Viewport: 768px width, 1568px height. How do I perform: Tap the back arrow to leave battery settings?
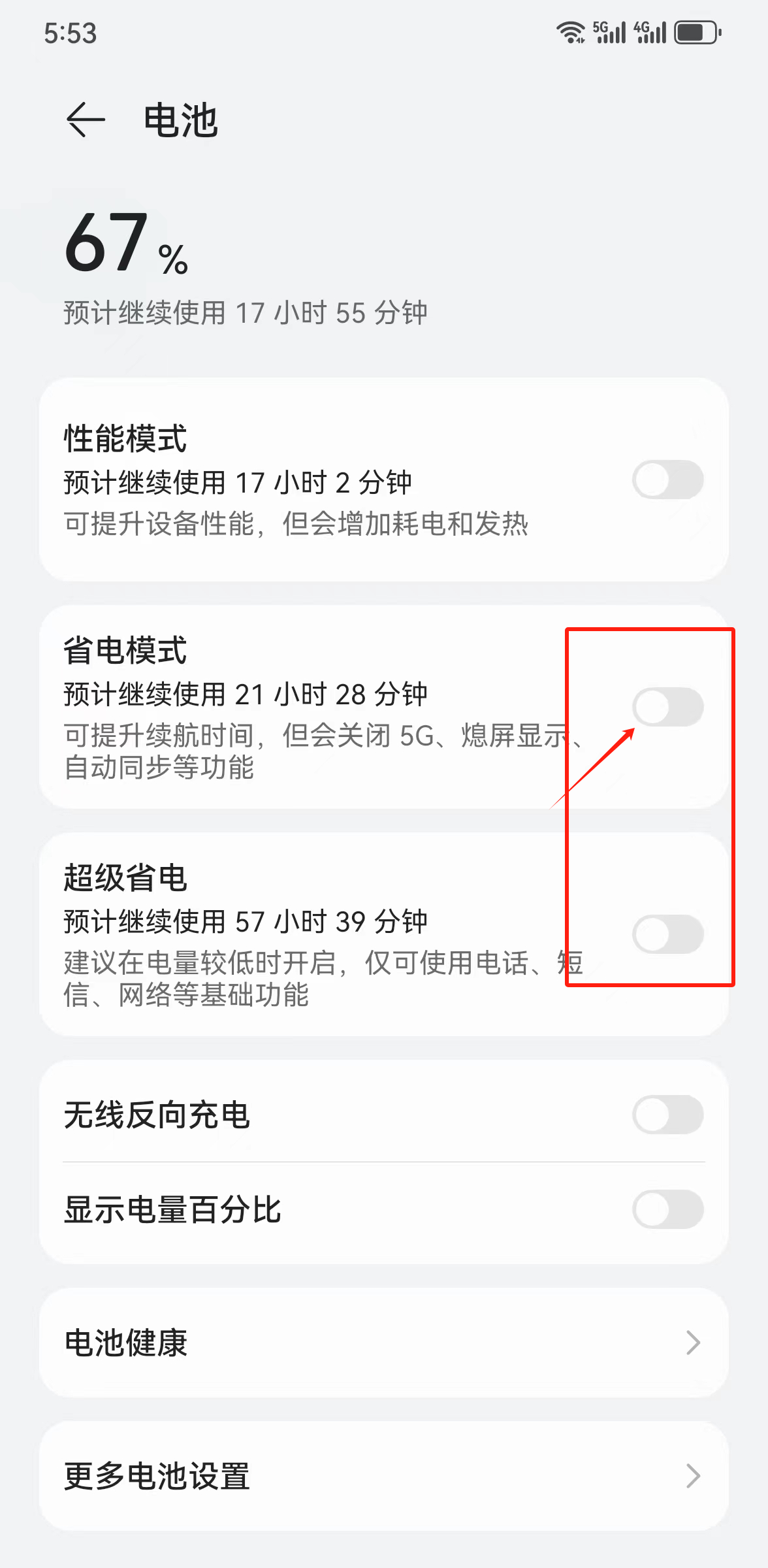(86, 121)
